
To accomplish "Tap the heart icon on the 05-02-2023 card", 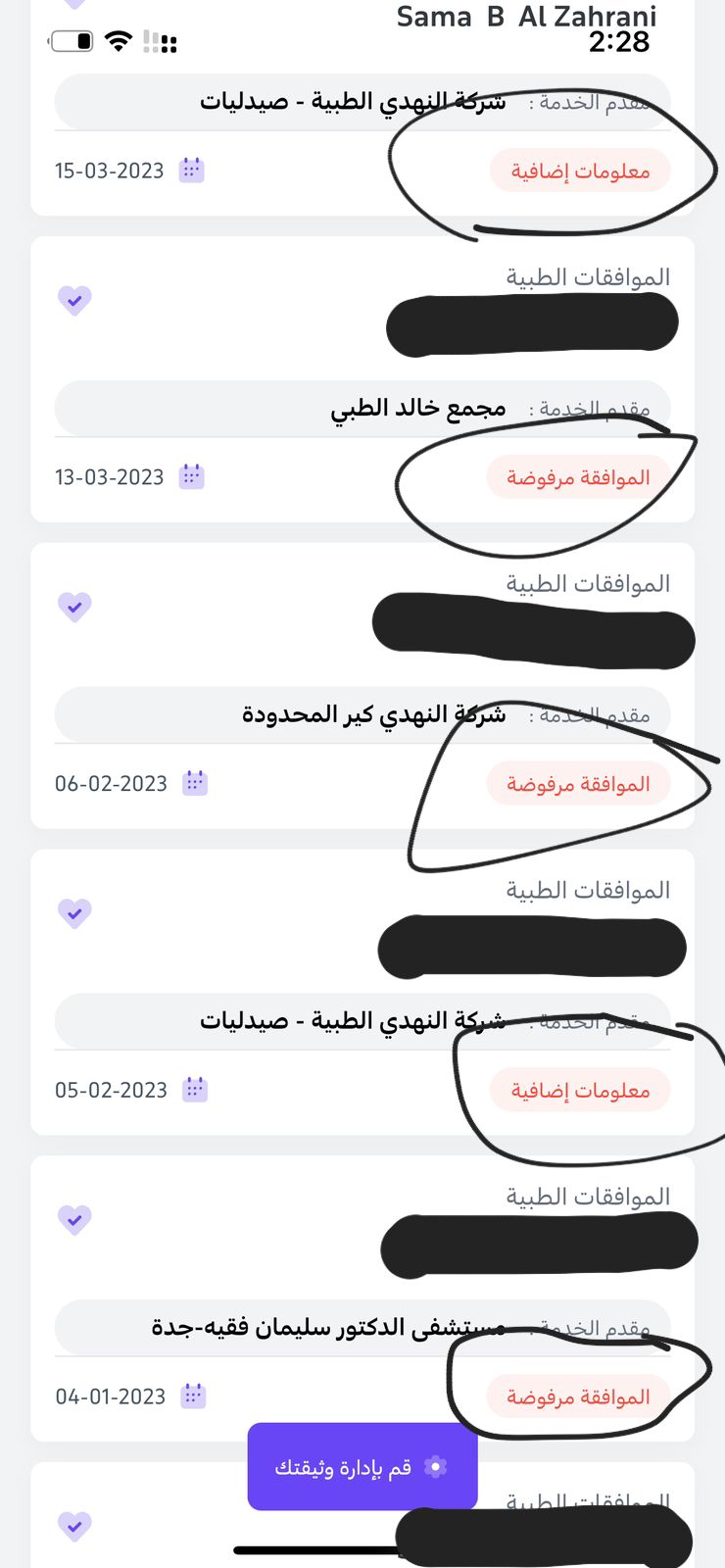I will 74,912.
